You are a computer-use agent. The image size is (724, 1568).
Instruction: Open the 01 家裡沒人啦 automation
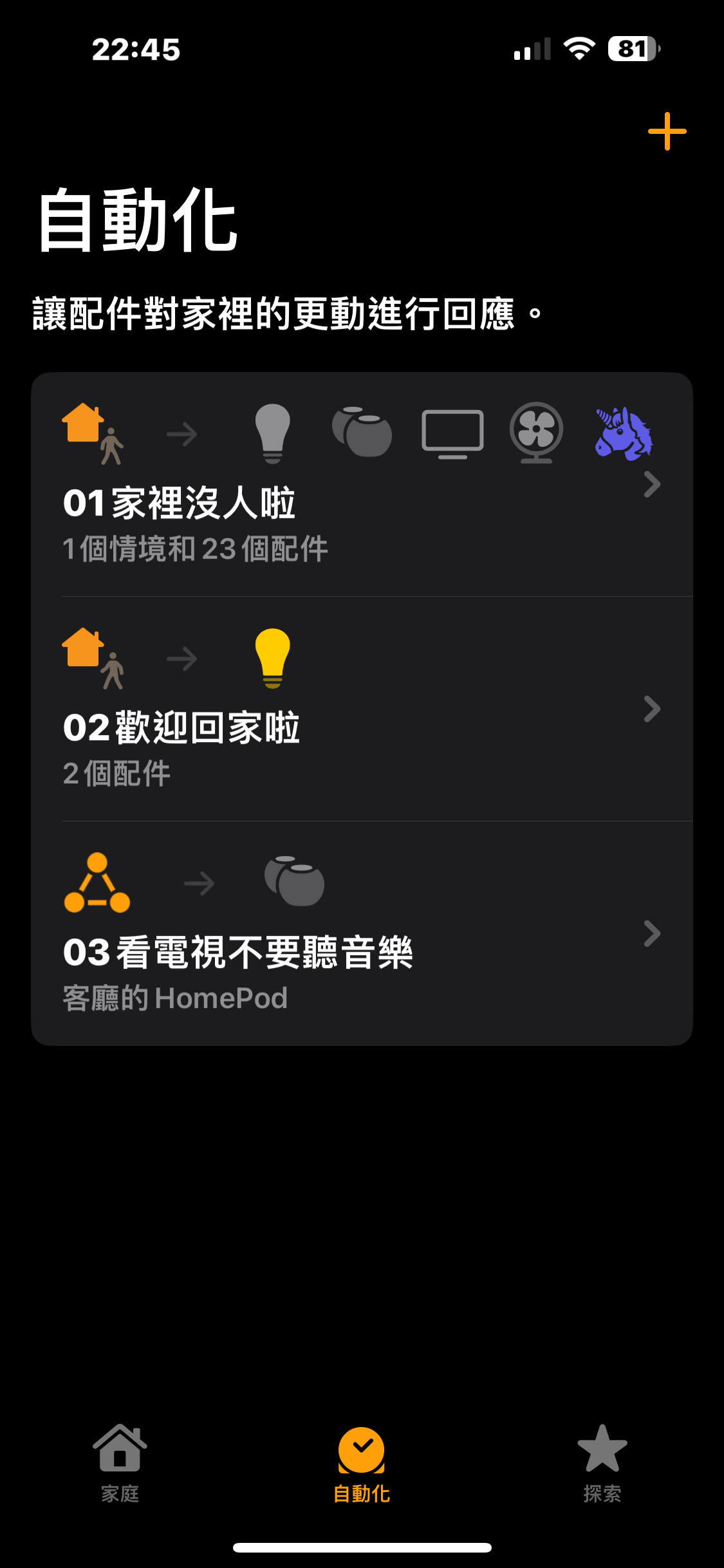click(x=362, y=485)
